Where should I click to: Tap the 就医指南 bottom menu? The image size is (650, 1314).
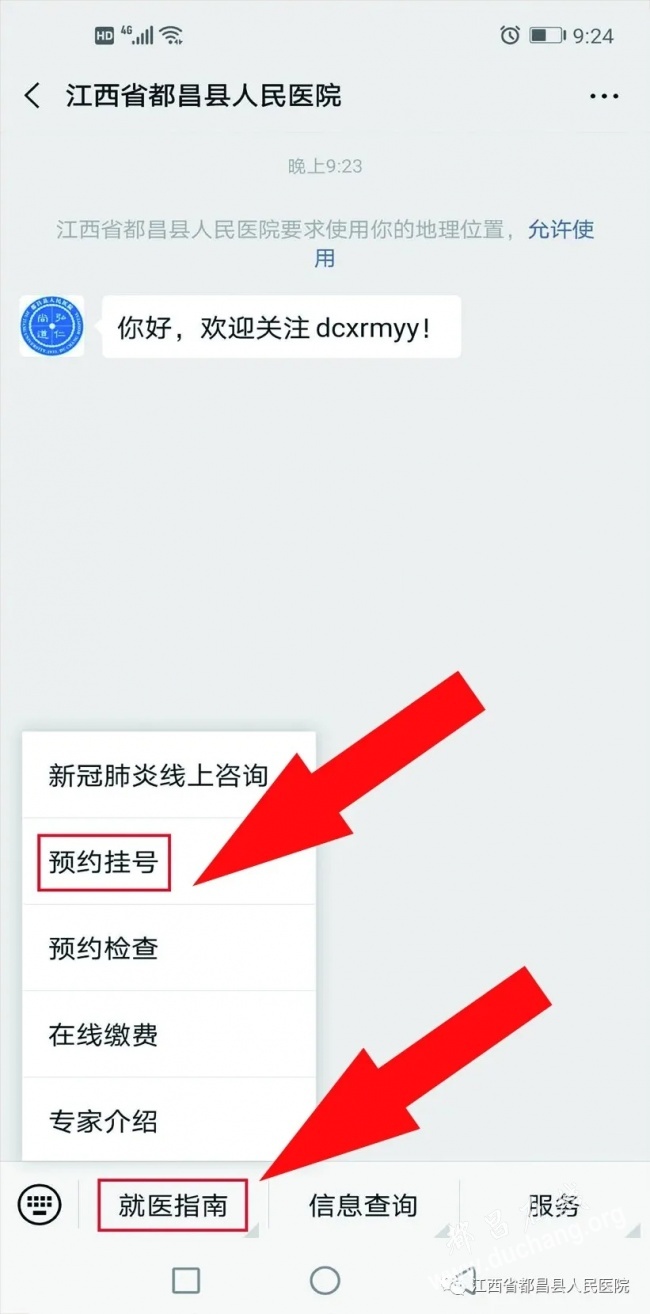point(173,1205)
